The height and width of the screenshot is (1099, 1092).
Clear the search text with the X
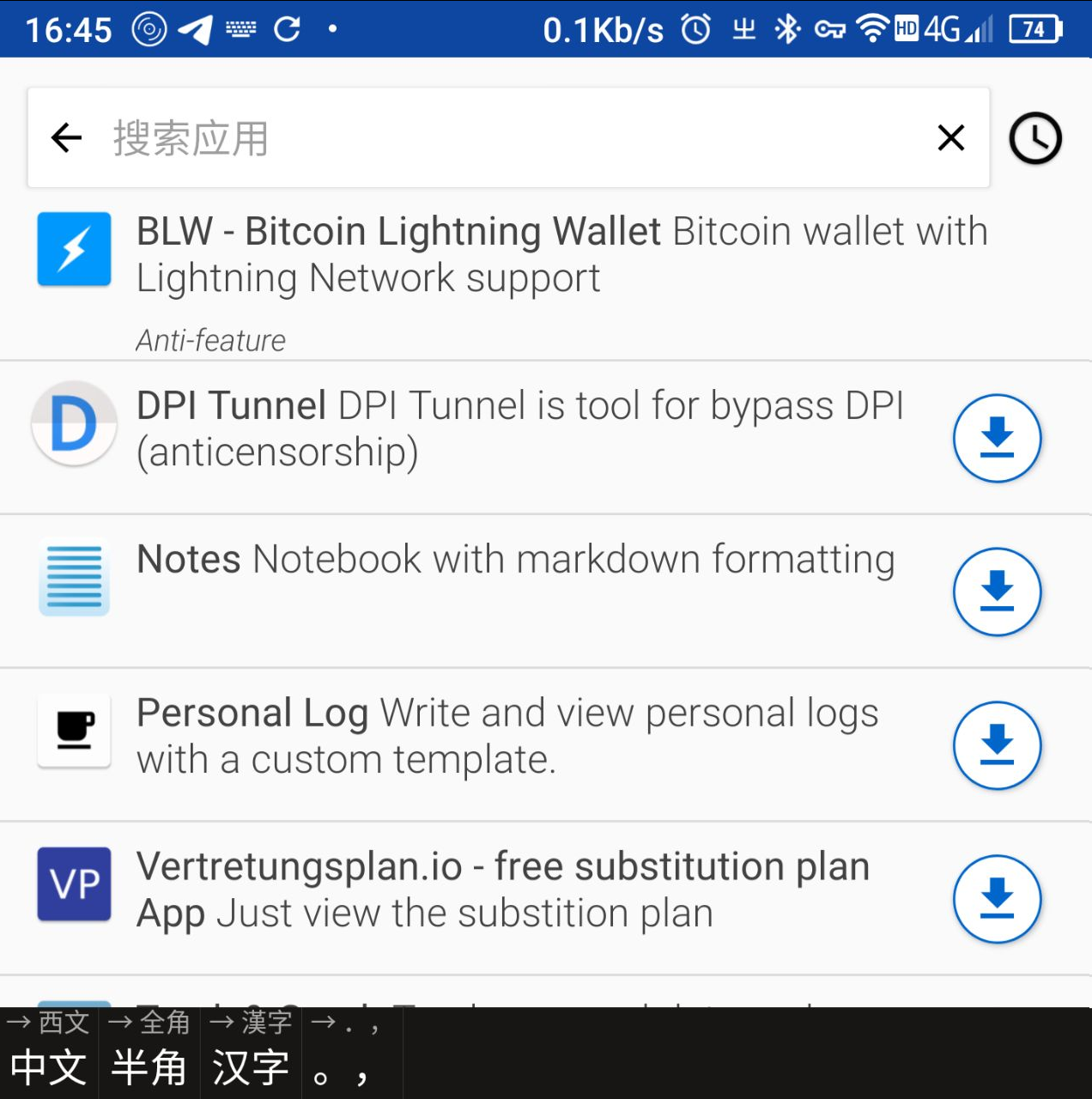tap(950, 137)
